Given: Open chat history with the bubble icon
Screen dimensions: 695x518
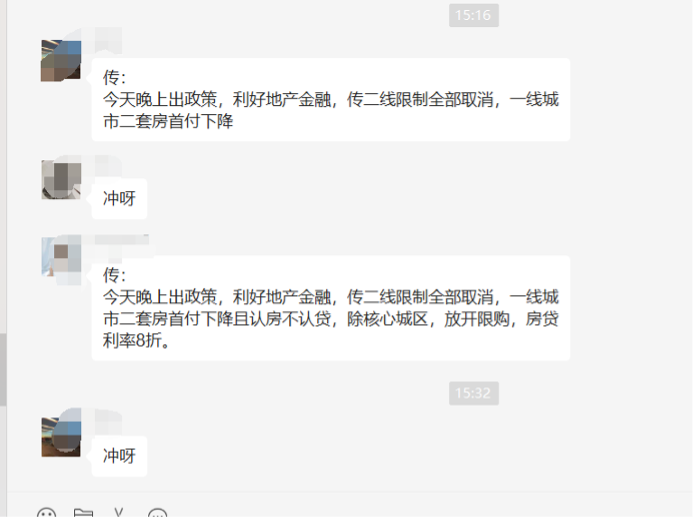Looking at the screenshot, I should tap(157, 514).
